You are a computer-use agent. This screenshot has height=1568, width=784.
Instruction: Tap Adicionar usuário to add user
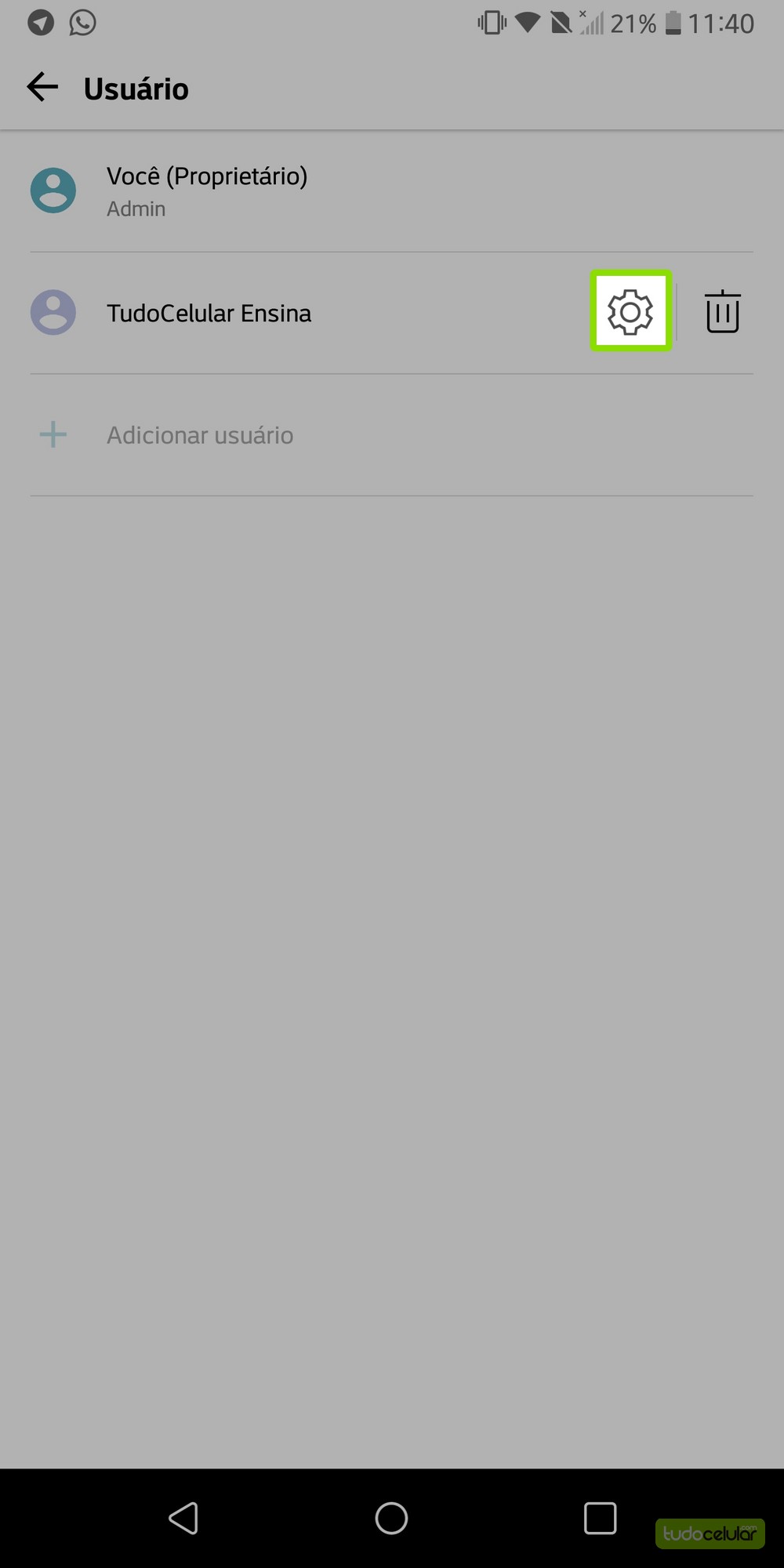click(x=200, y=435)
